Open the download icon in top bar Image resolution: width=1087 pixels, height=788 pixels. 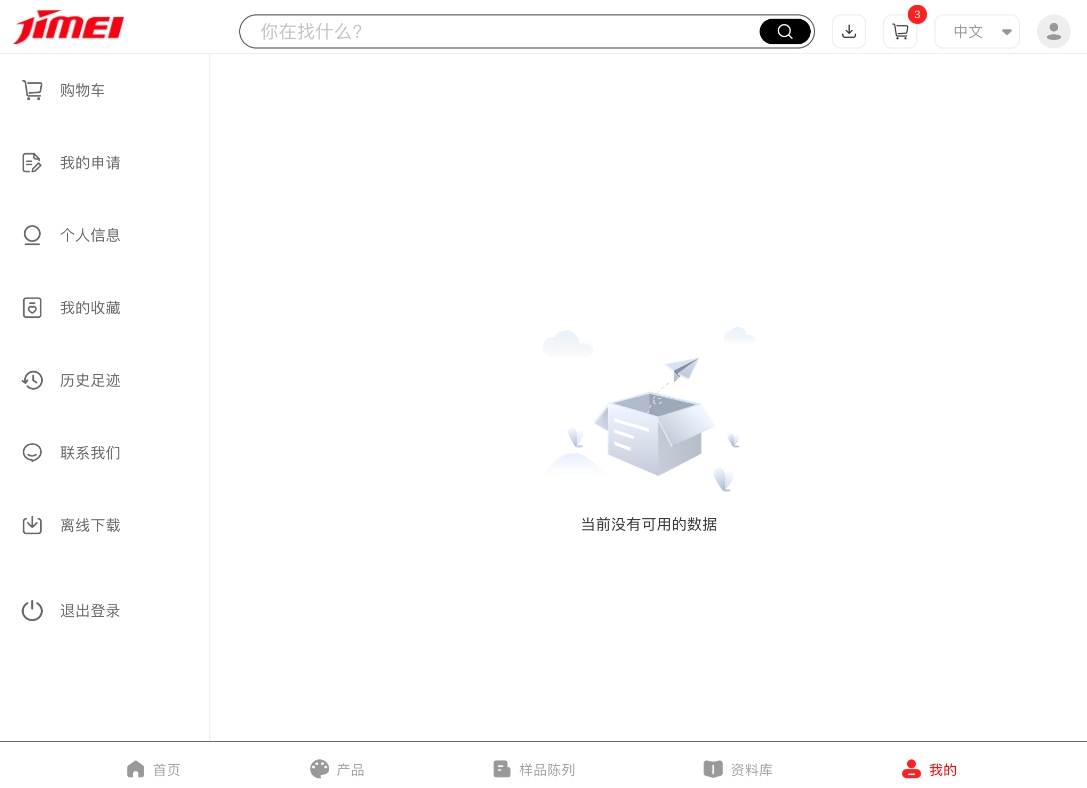[x=849, y=32]
